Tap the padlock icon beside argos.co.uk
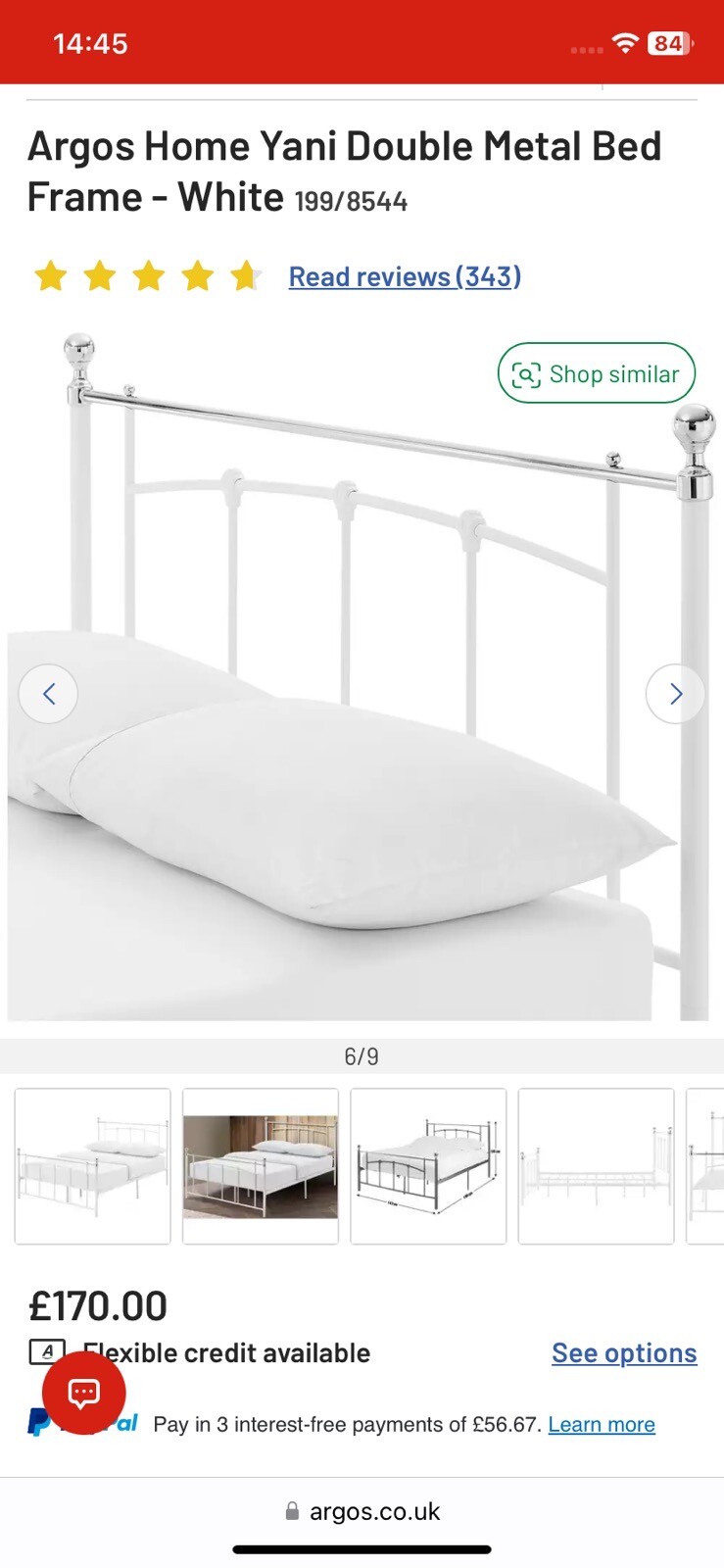This screenshot has height=1568, width=724. point(290,1510)
